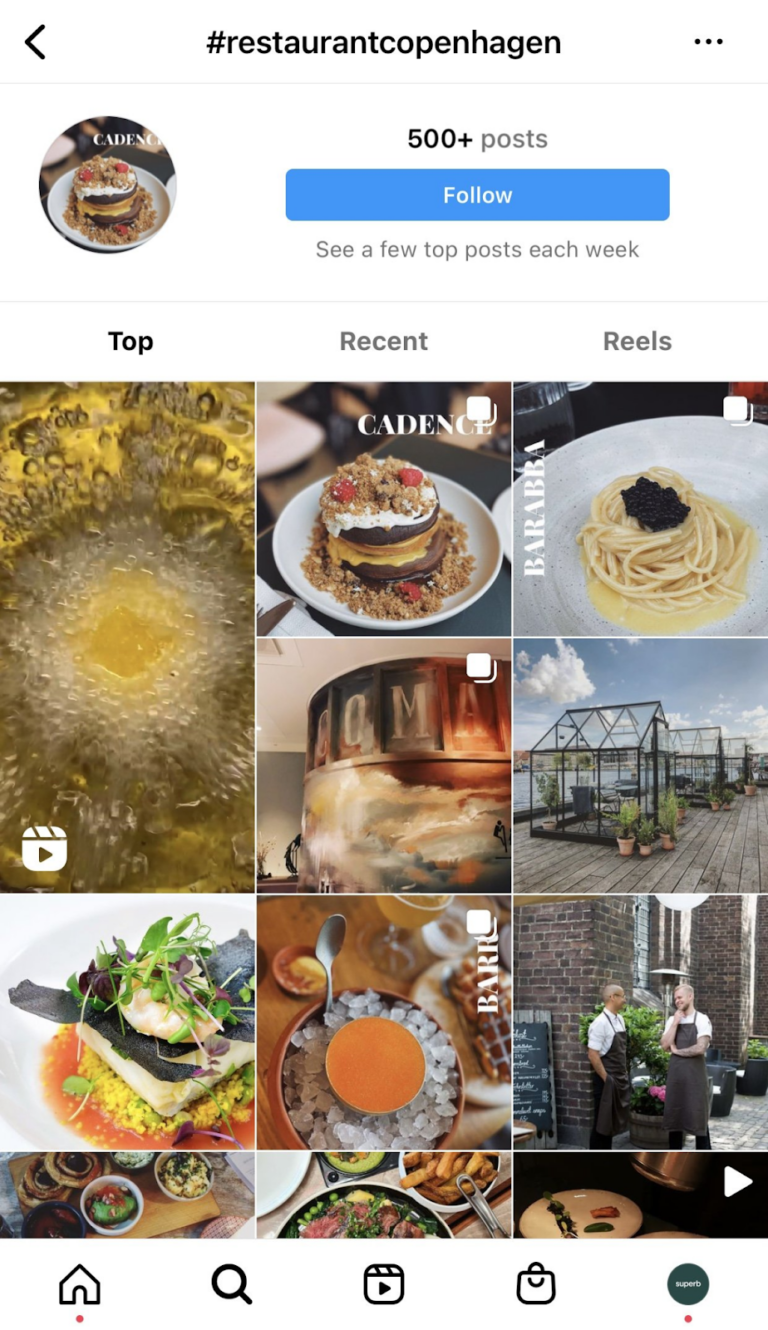
Task: Open the glass greenhouse terrace post
Action: coord(641,766)
